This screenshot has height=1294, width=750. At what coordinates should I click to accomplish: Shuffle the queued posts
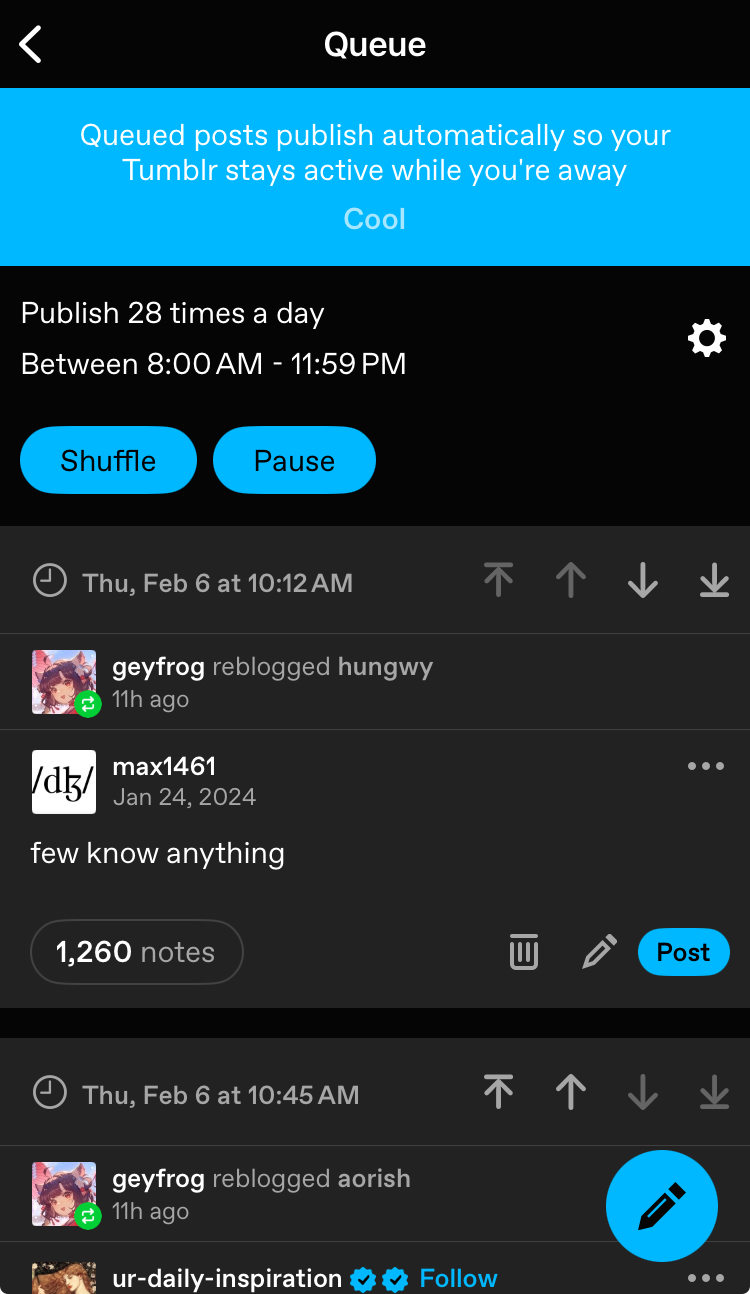pos(108,461)
